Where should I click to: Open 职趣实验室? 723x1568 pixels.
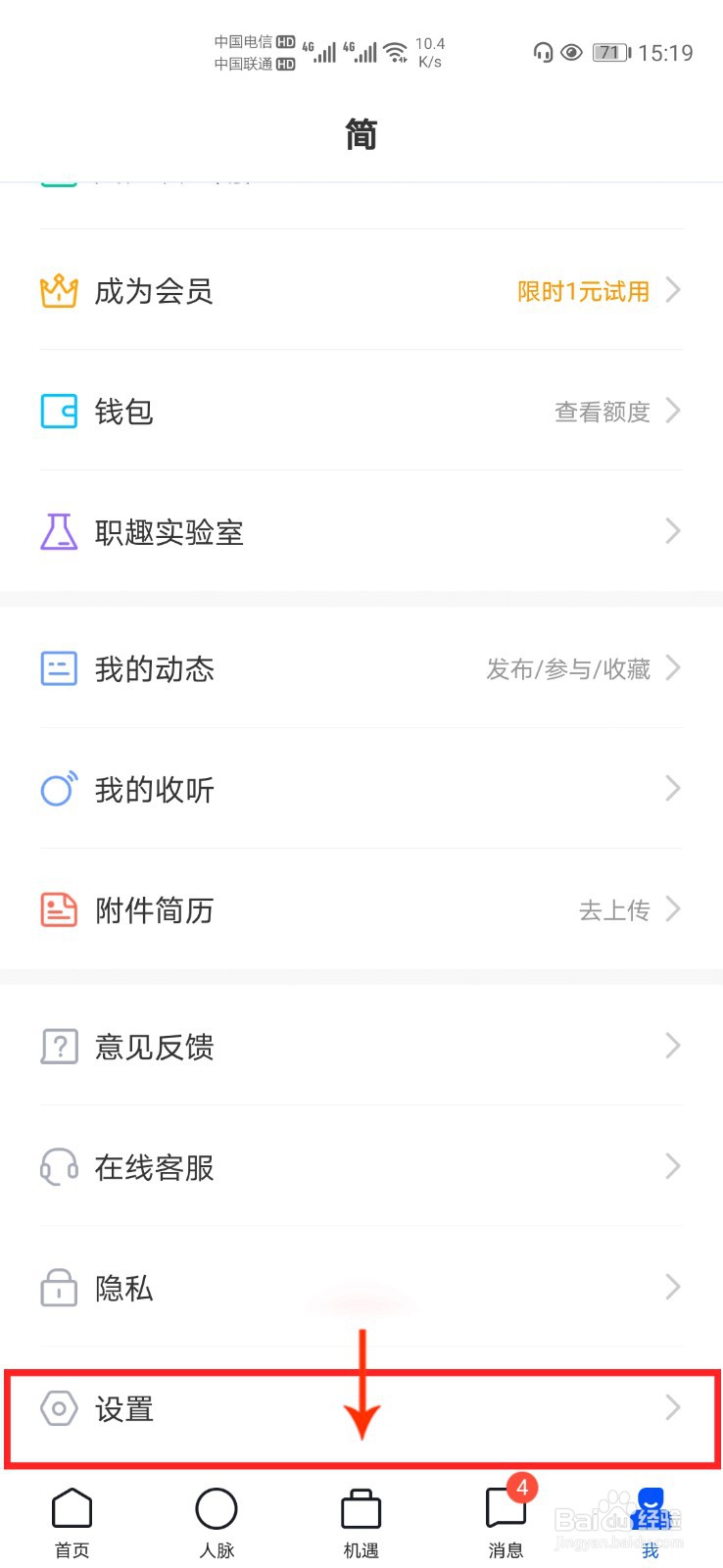click(x=361, y=532)
